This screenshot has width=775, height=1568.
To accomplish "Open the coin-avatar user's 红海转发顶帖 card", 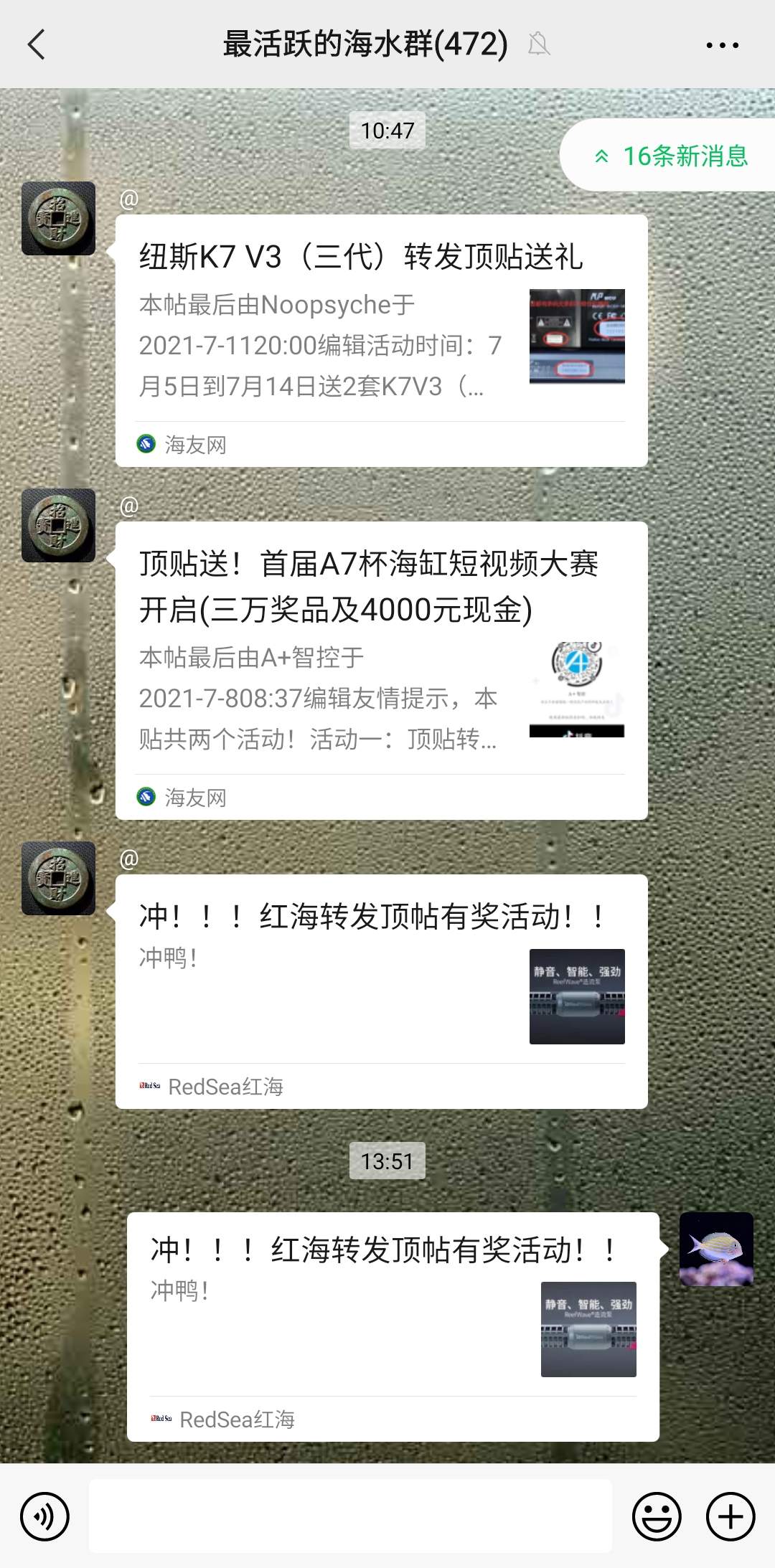I will click(x=381, y=991).
